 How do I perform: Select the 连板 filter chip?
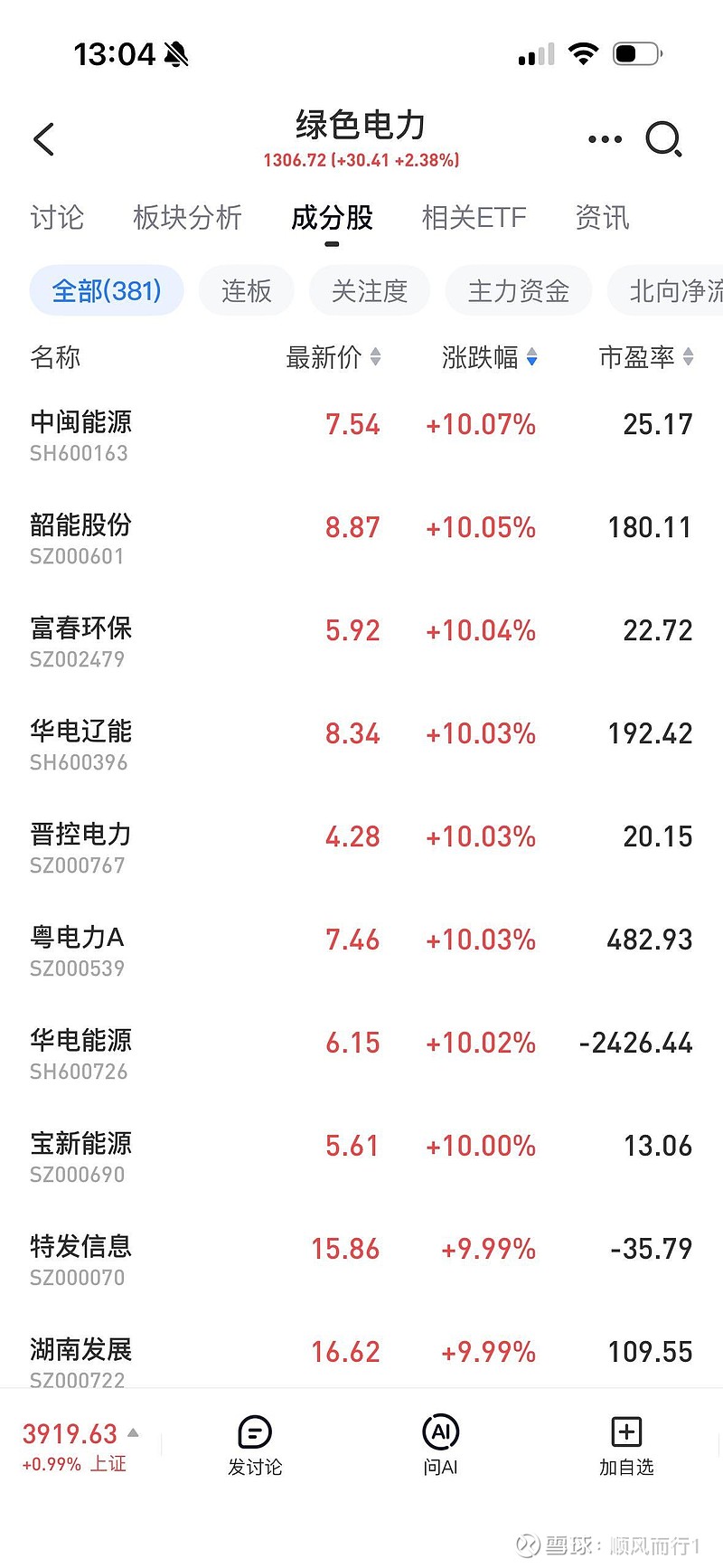pos(247,291)
